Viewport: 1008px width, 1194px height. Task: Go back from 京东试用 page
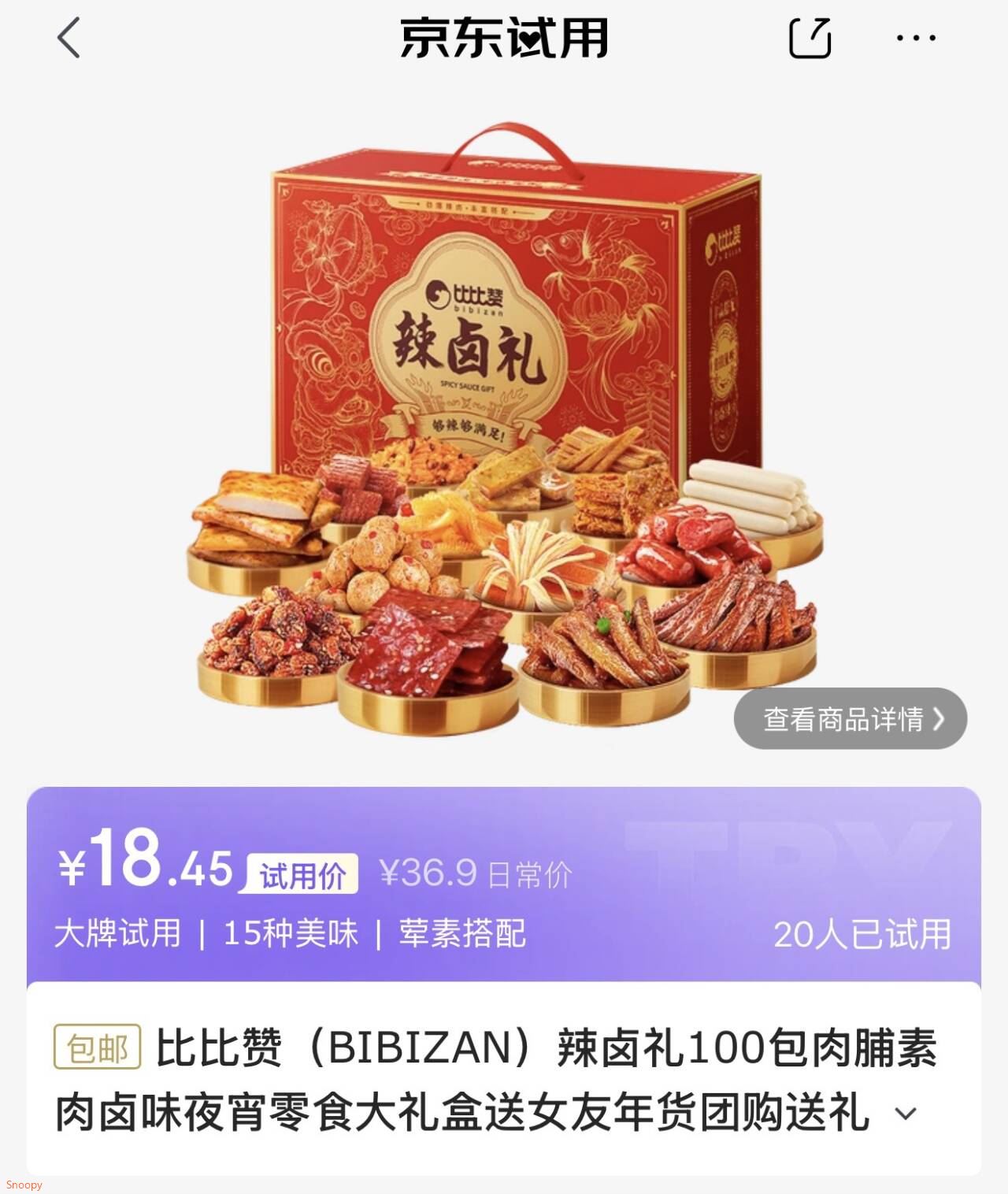69,38
